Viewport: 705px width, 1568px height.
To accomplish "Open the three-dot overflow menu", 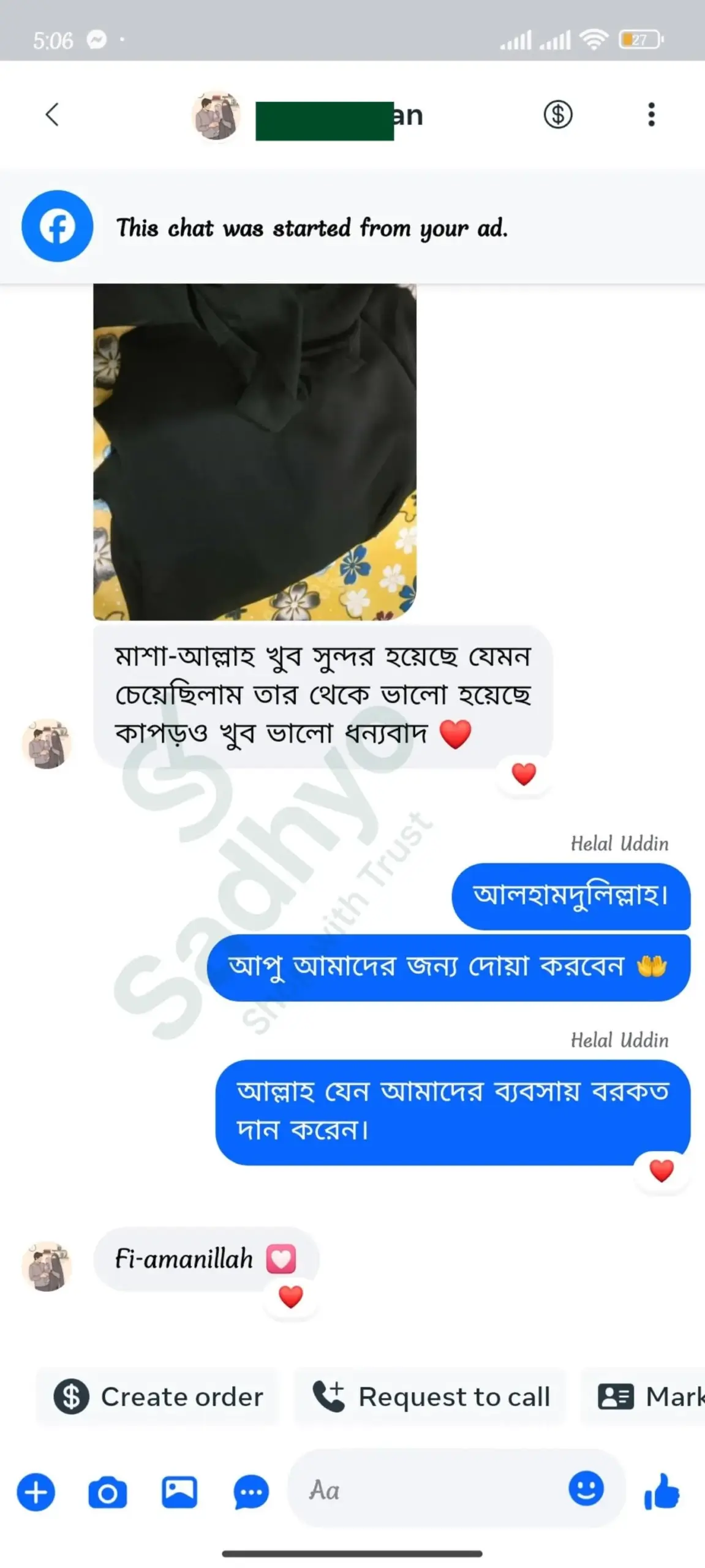I will pos(651,115).
